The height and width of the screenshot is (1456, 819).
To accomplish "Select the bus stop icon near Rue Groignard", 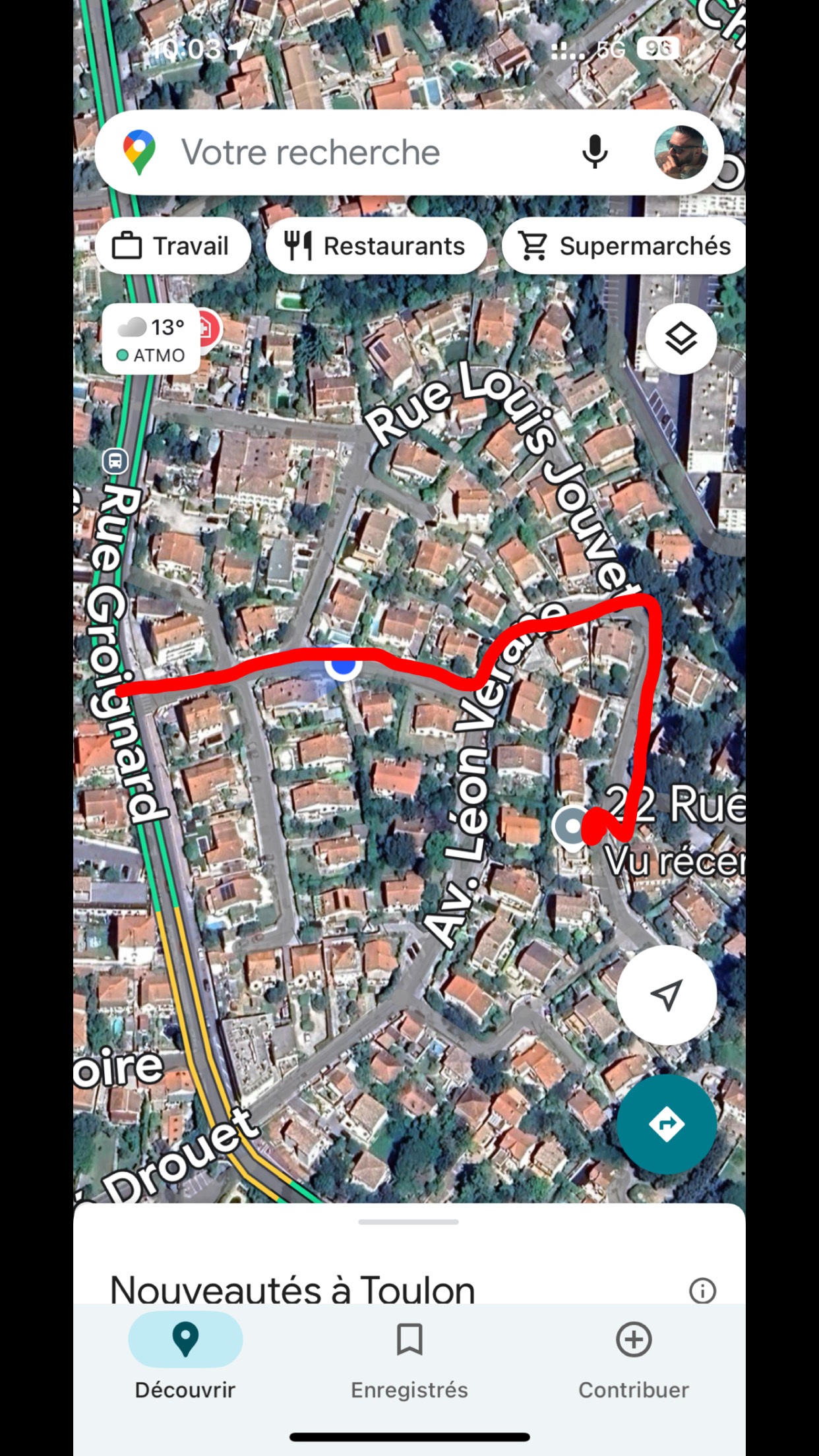I will [115, 460].
